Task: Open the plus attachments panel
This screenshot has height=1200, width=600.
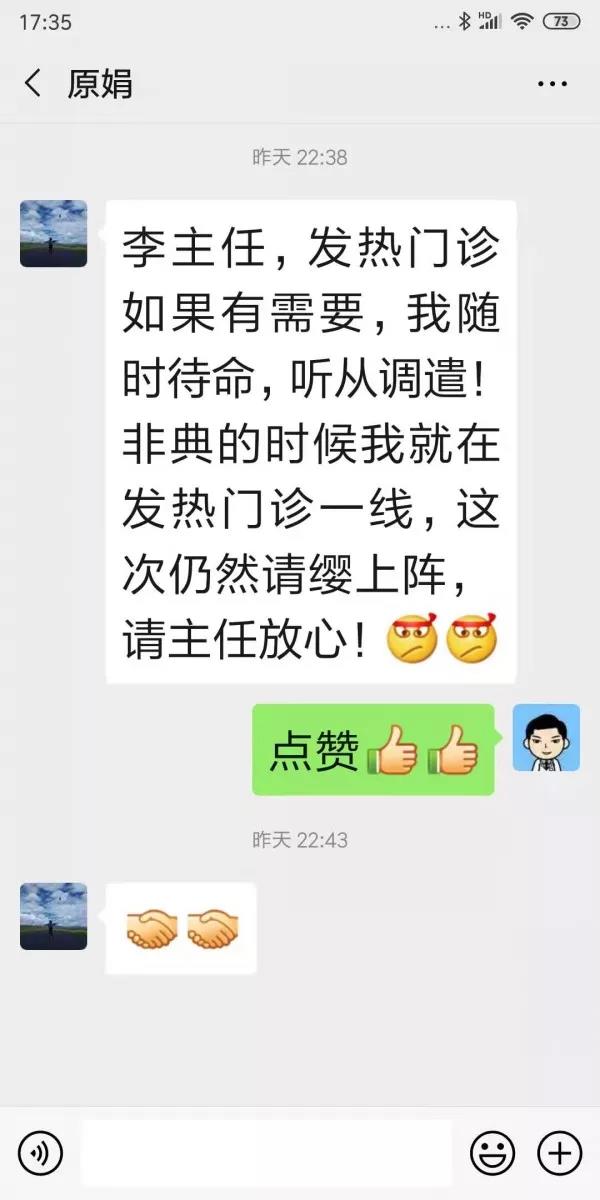Action: [559, 1153]
